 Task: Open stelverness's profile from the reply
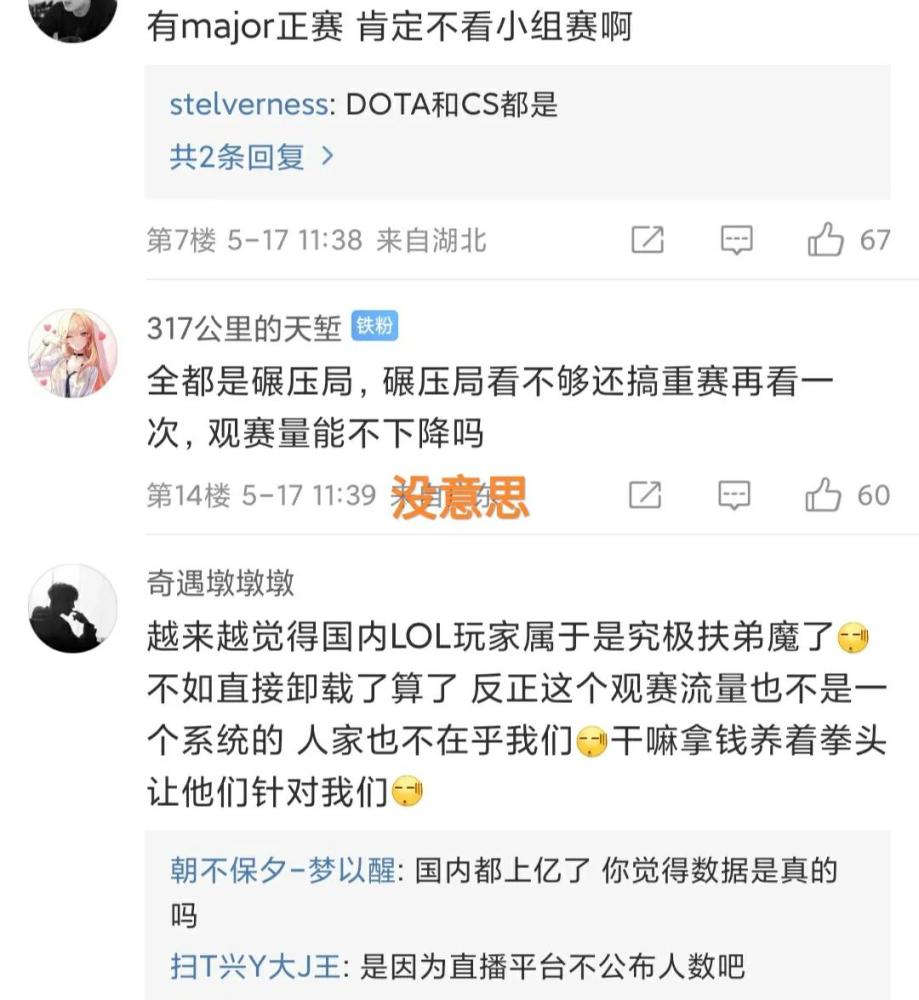[249, 105]
